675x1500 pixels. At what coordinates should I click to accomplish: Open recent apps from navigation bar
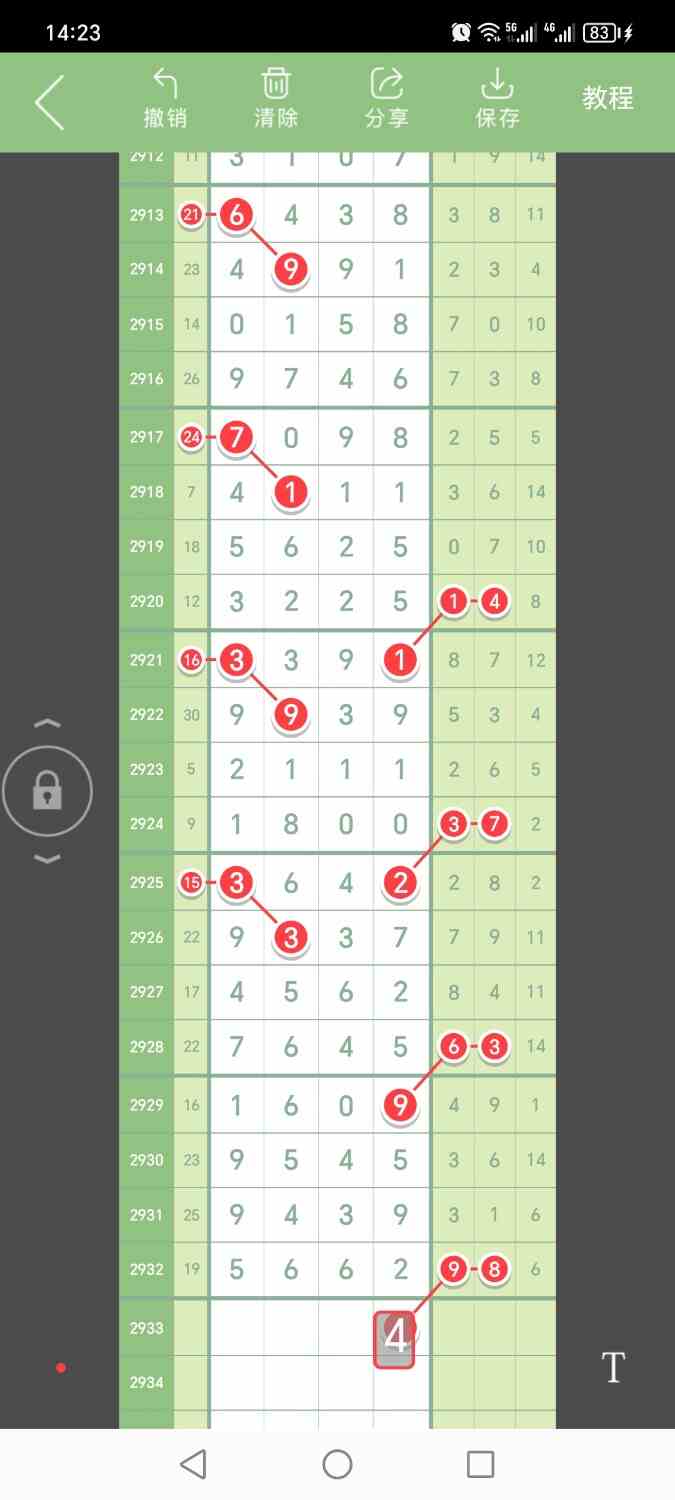point(481,1465)
